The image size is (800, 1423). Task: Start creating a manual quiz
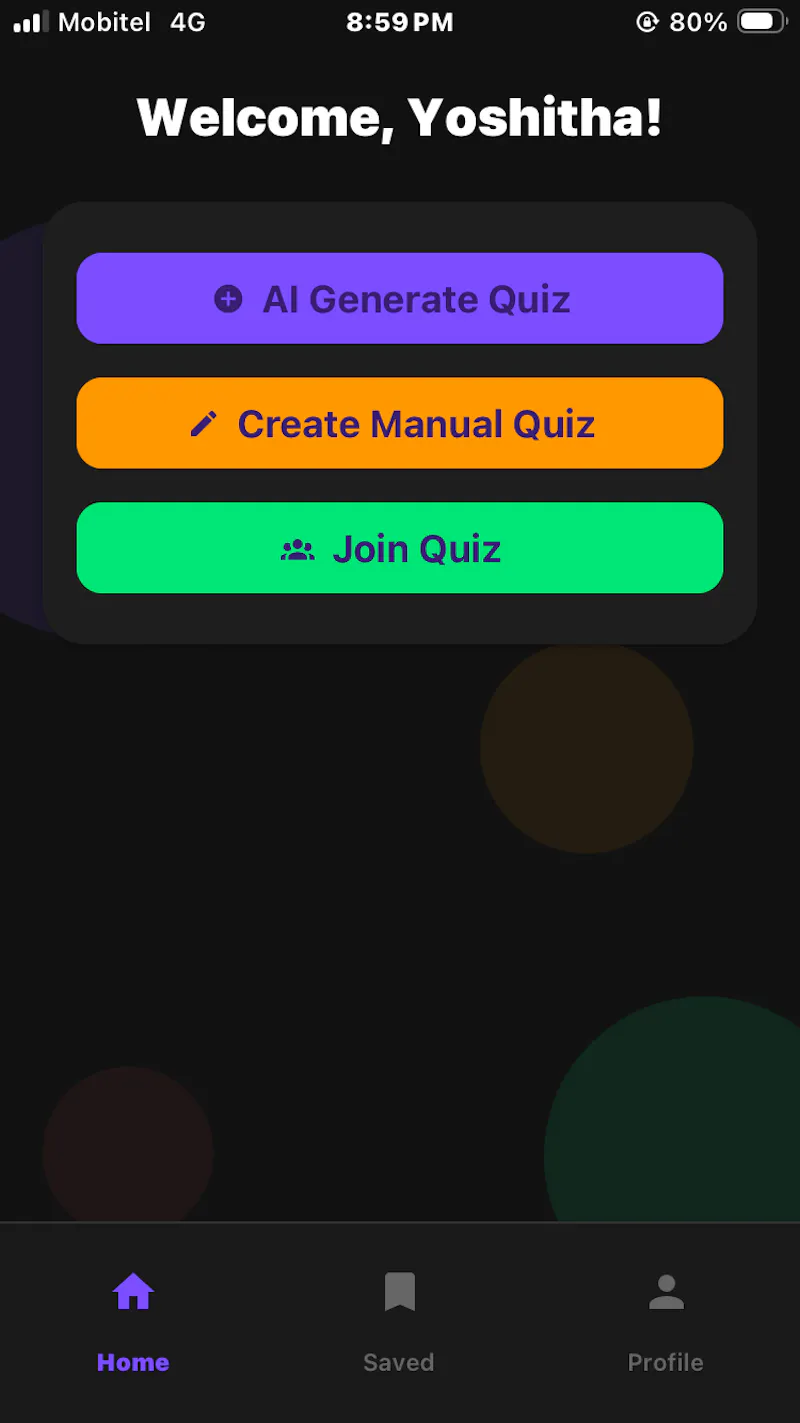[400, 423]
